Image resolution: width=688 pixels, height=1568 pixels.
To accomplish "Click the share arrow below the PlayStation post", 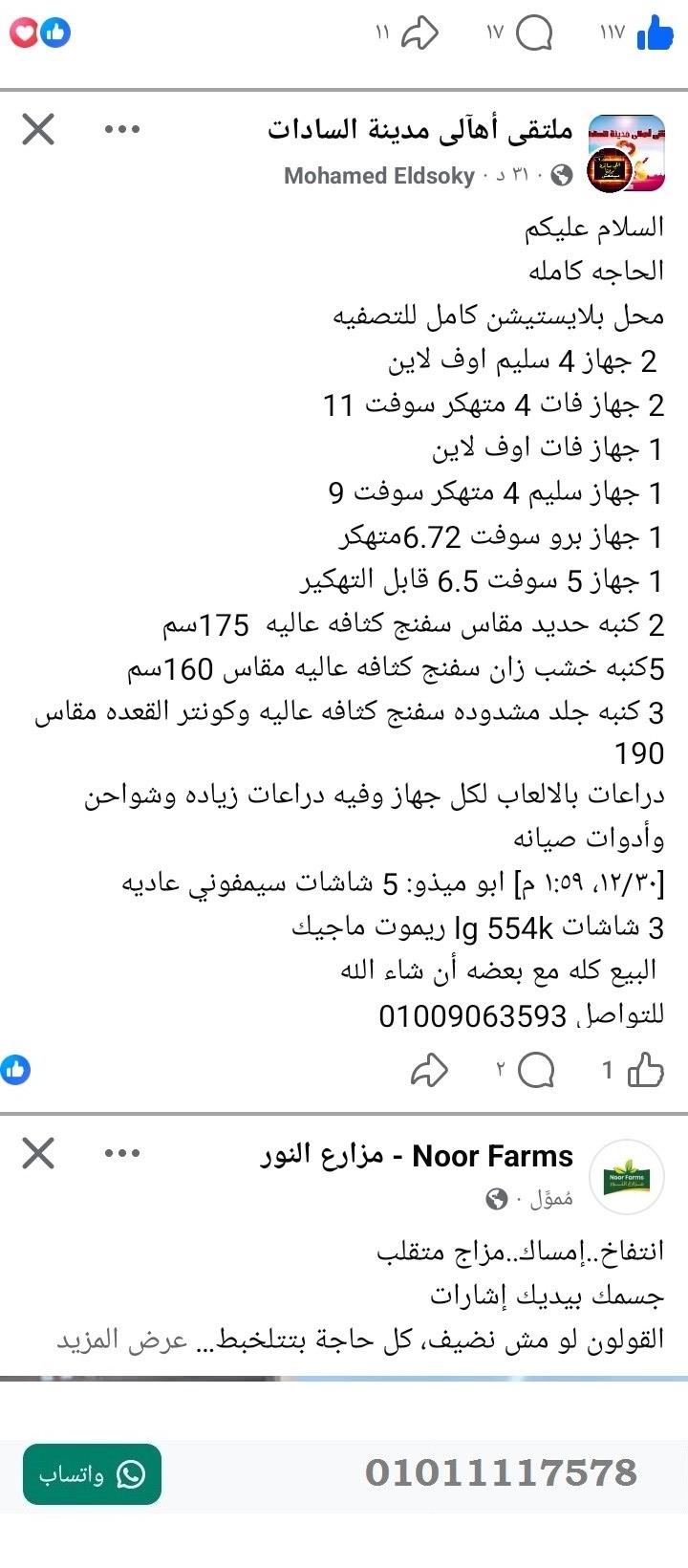I will (431, 1070).
